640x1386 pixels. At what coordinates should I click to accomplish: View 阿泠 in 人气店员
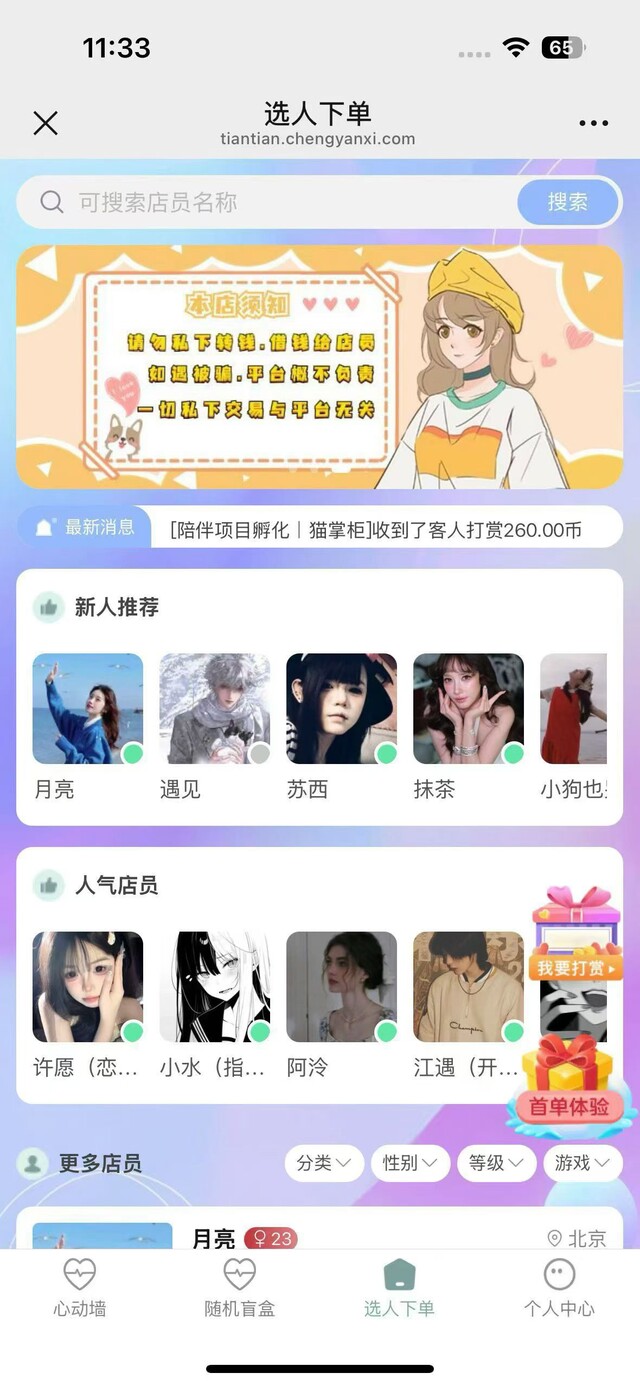coord(341,987)
